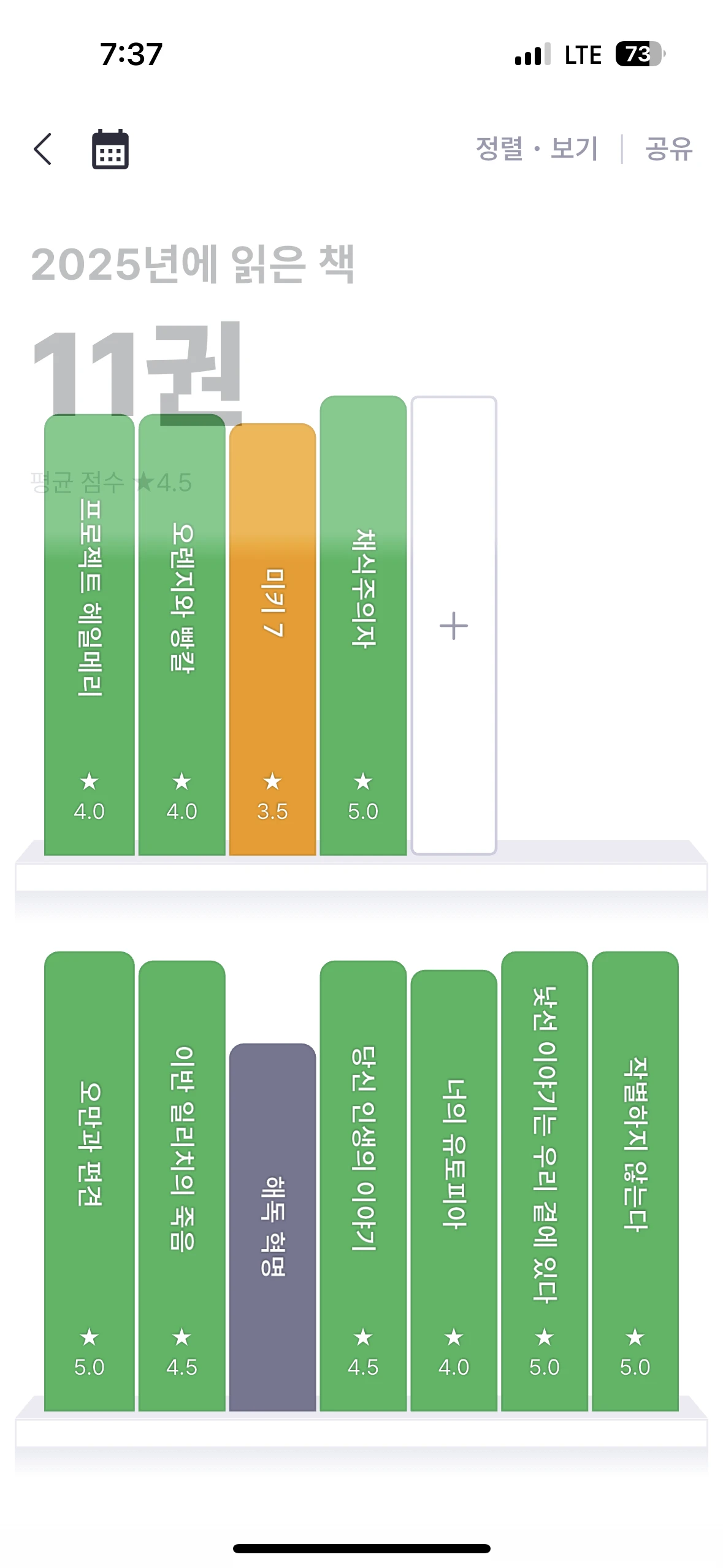Open the calendar icon

[110, 149]
